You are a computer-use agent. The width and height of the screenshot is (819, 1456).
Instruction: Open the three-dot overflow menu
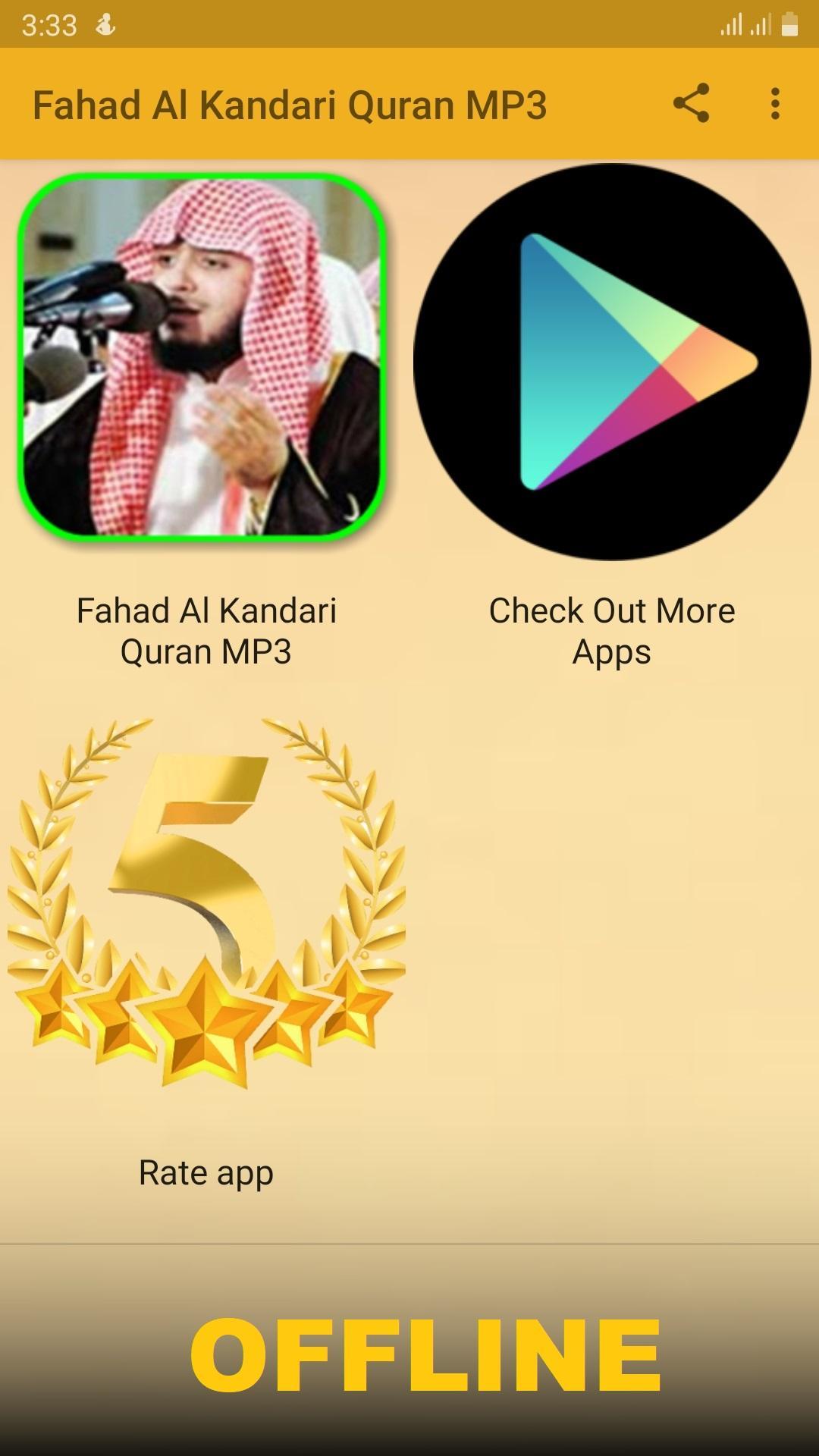tap(774, 103)
